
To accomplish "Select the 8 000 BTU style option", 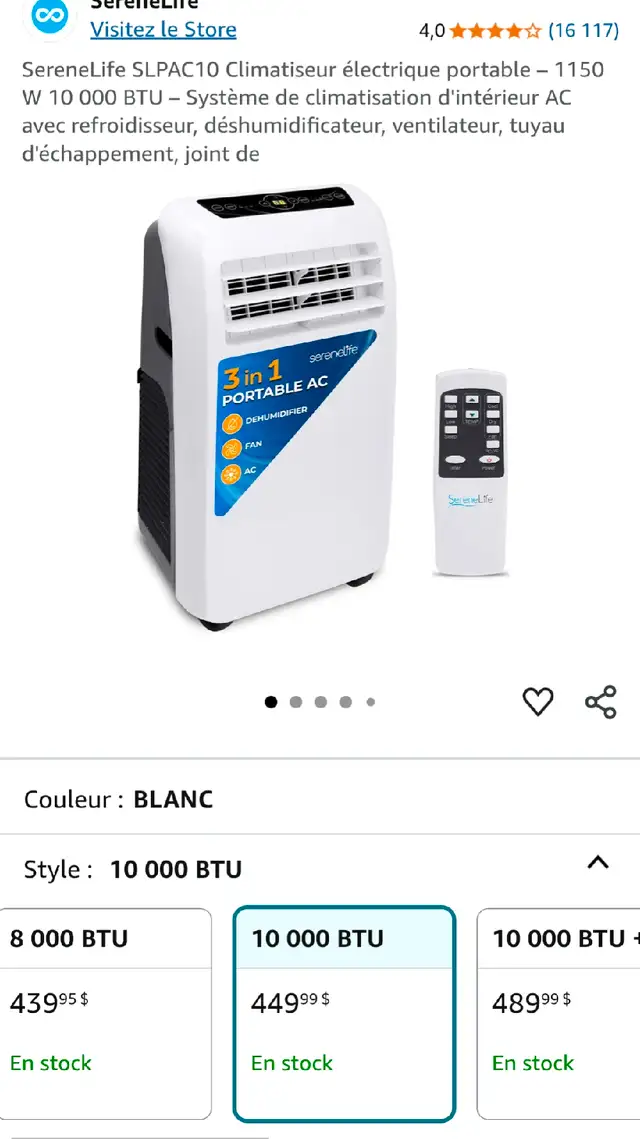I will point(105,1012).
